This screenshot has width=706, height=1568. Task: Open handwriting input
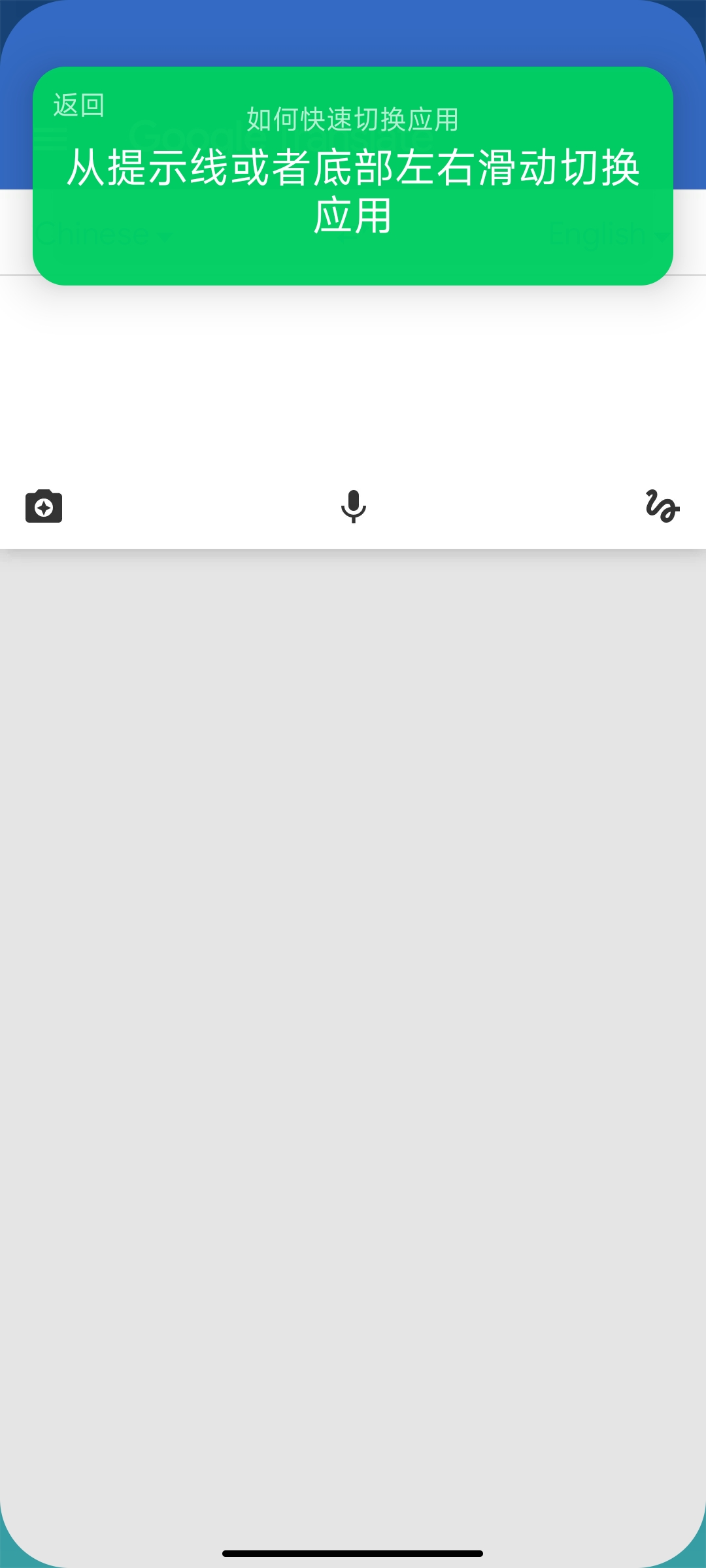click(x=663, y=506)
